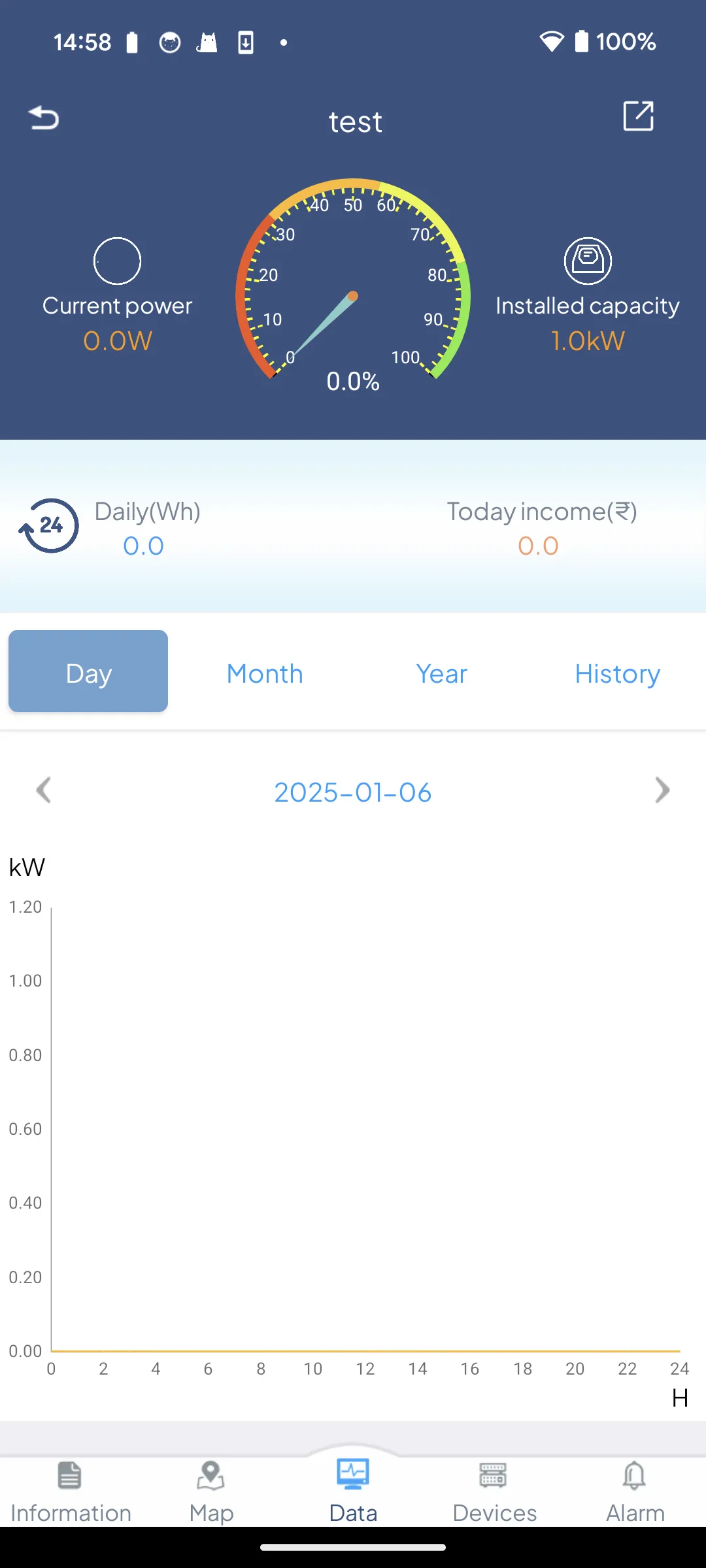Open the Map icon in bottom bar
Viewport: 706px width, 1568px height.
(x=210, y=1475)
